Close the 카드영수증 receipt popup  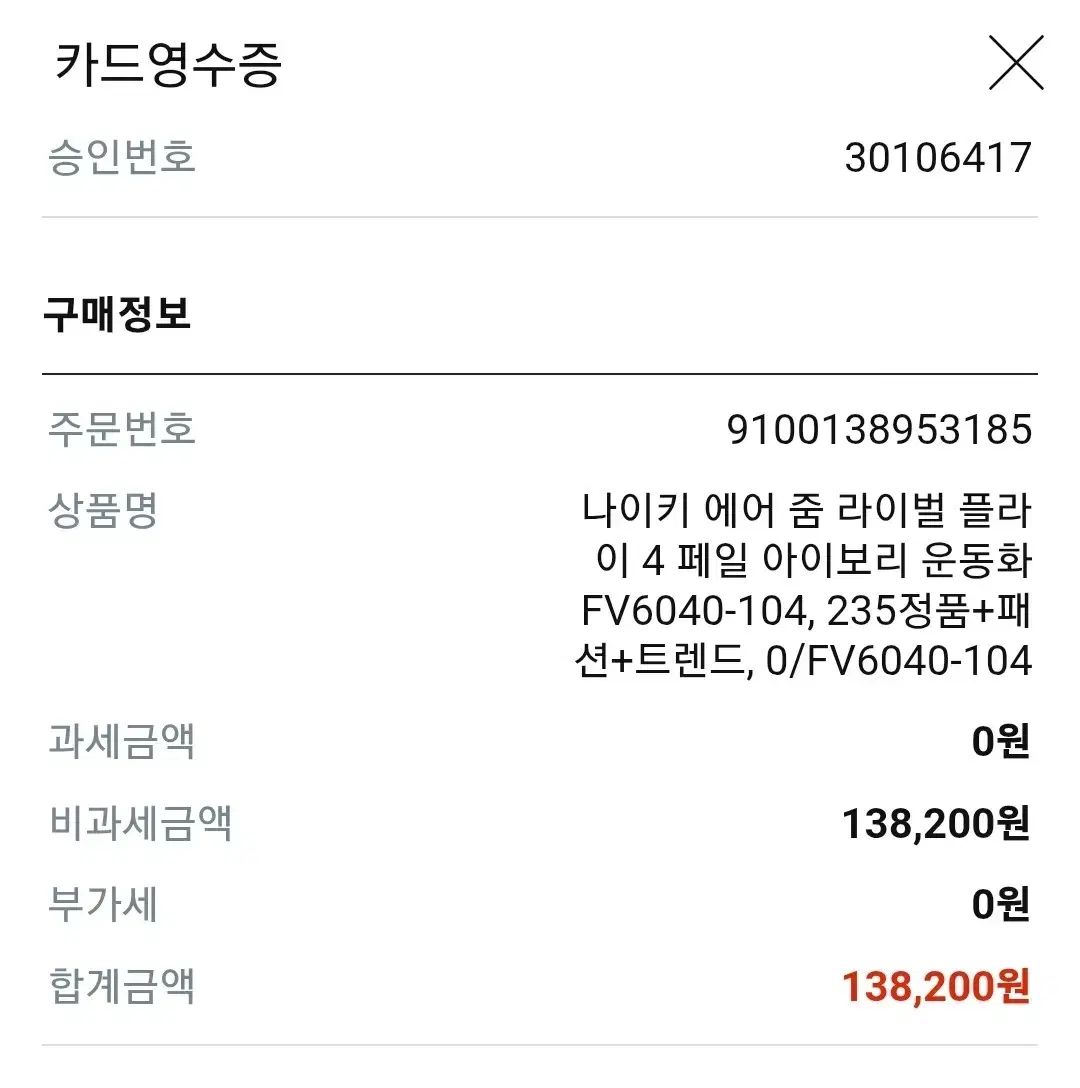click(x=1017, y=63)
